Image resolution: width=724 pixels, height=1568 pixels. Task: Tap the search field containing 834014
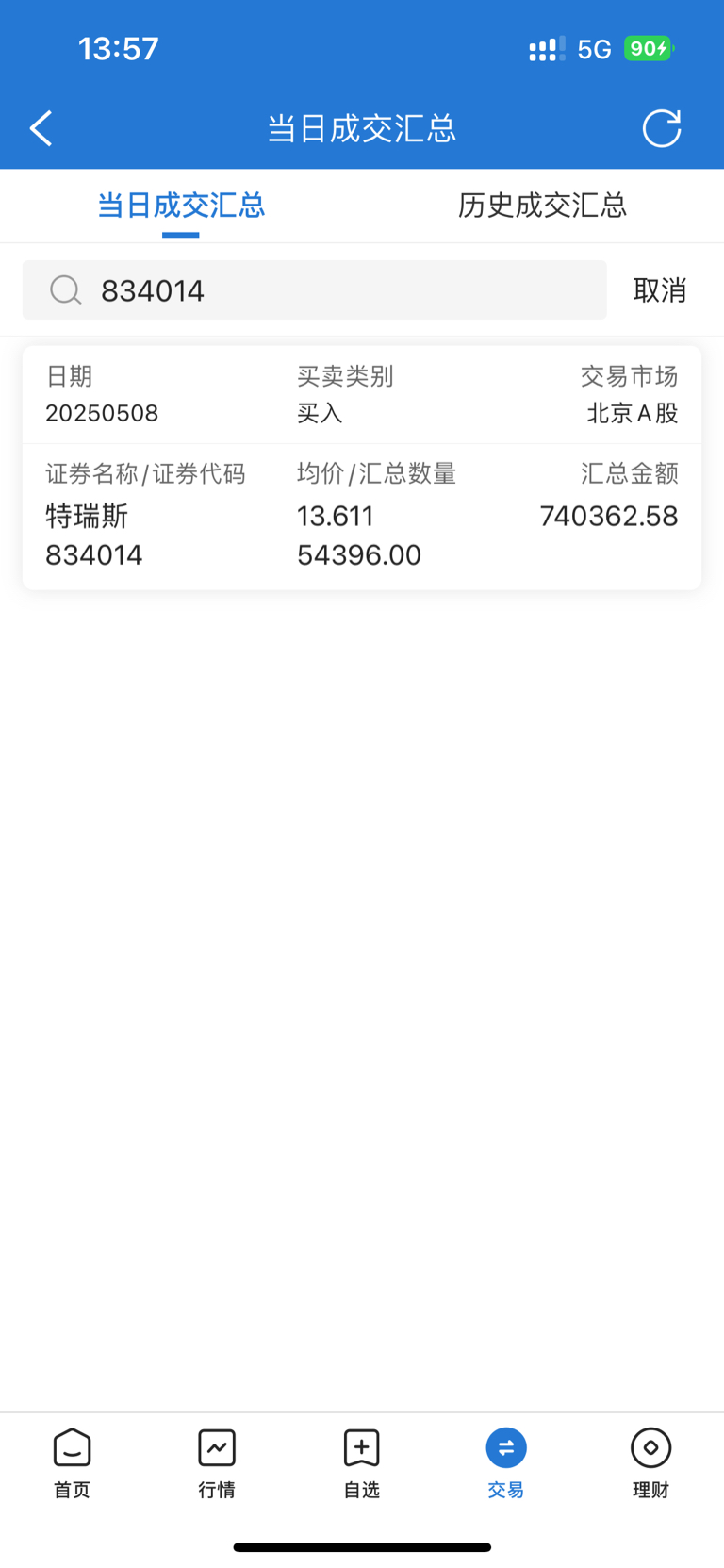pos(314,290)
